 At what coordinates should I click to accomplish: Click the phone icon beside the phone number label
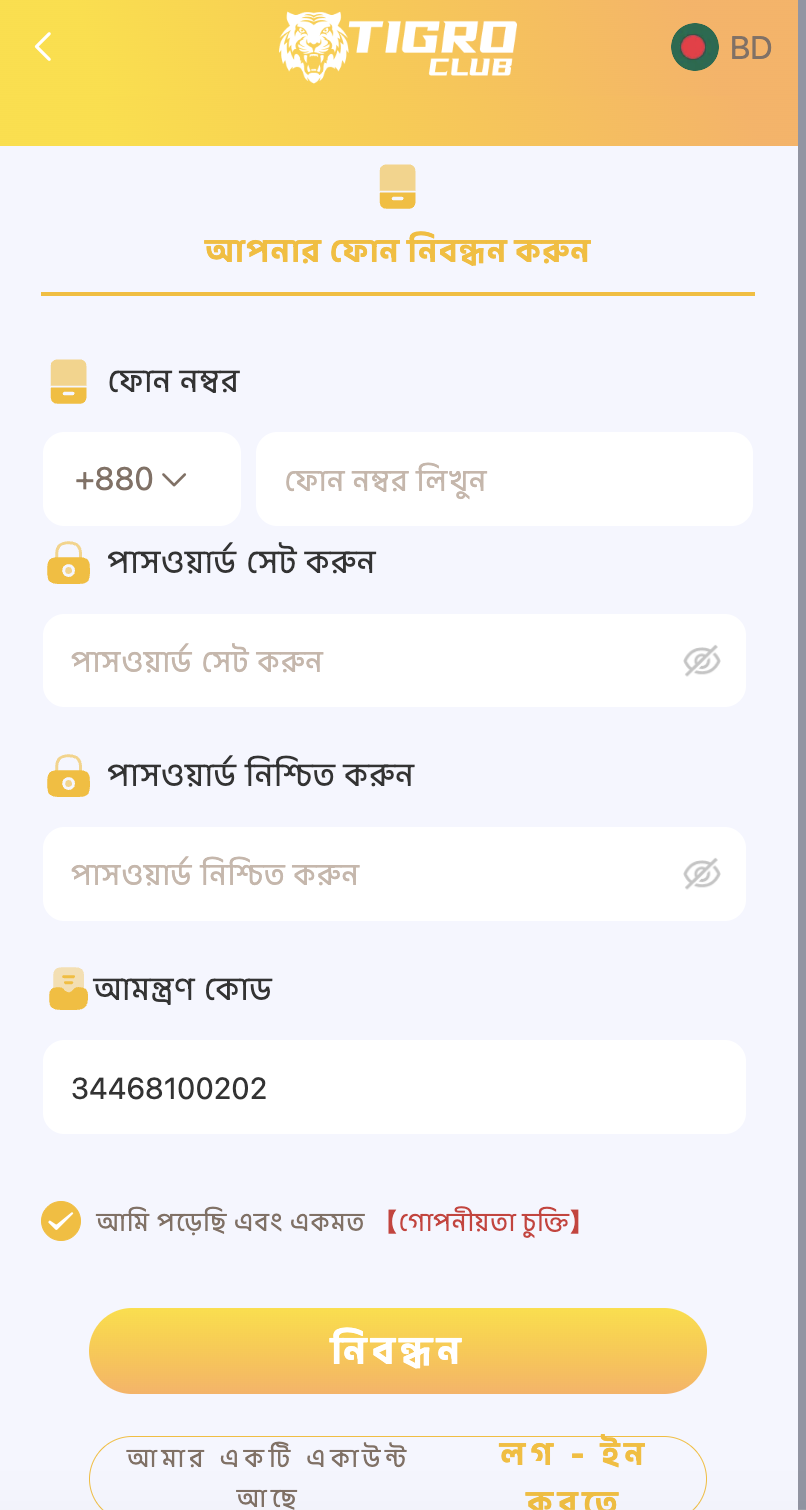pos(67,381)
